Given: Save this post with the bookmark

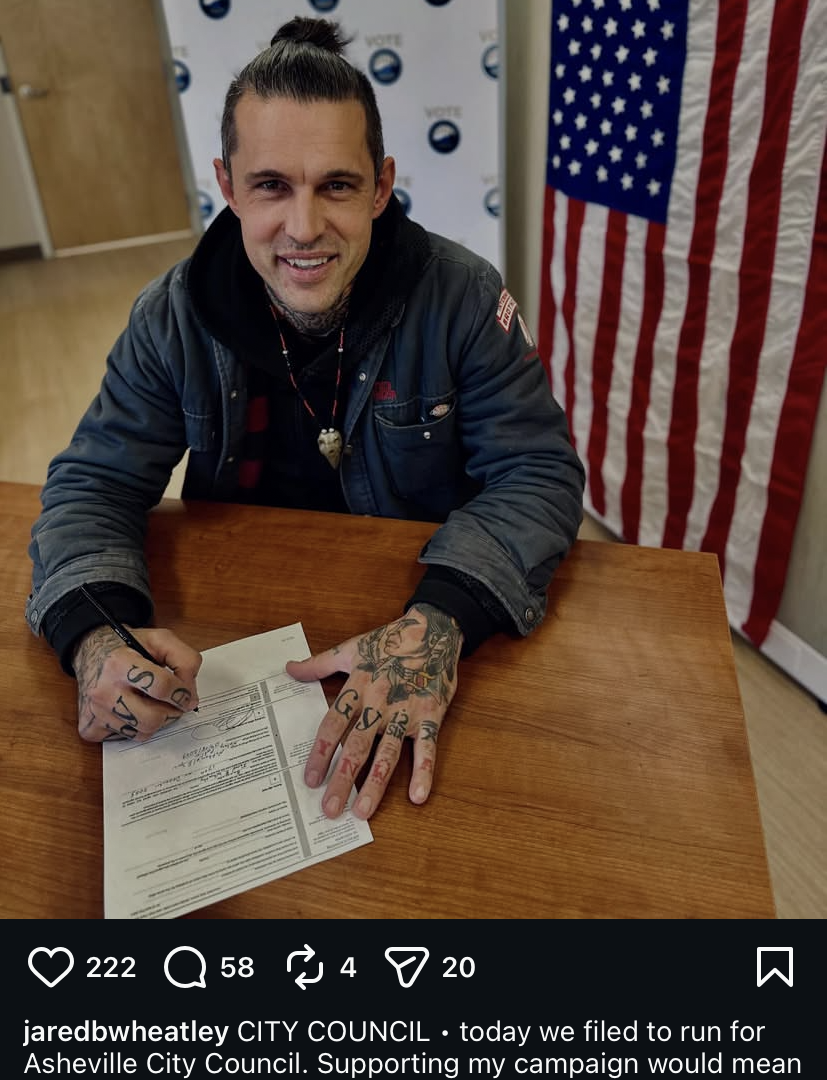Looking at the screenshot, I should [774, 967].
